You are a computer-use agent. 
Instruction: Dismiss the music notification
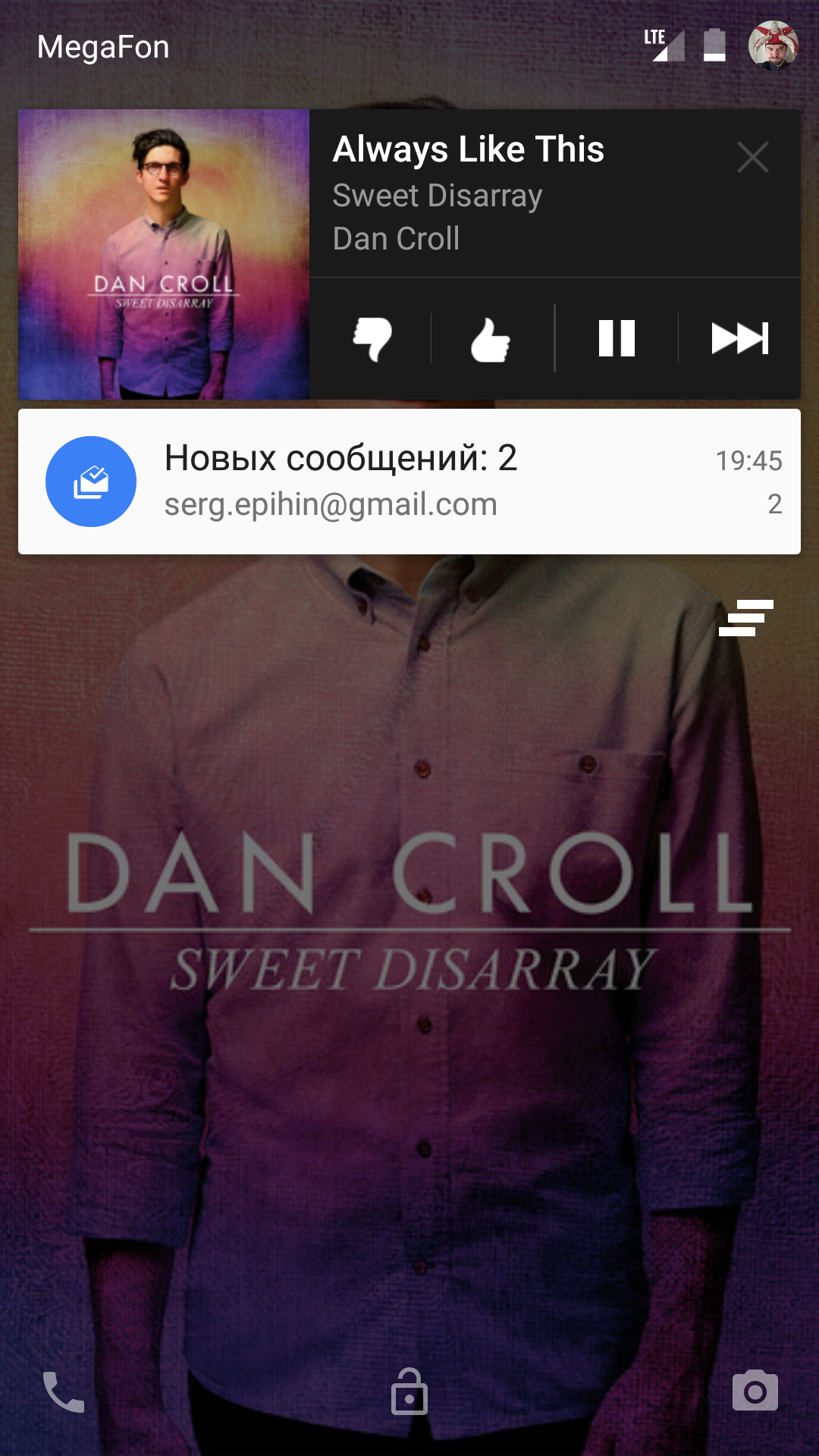click(x=752, y=158)
